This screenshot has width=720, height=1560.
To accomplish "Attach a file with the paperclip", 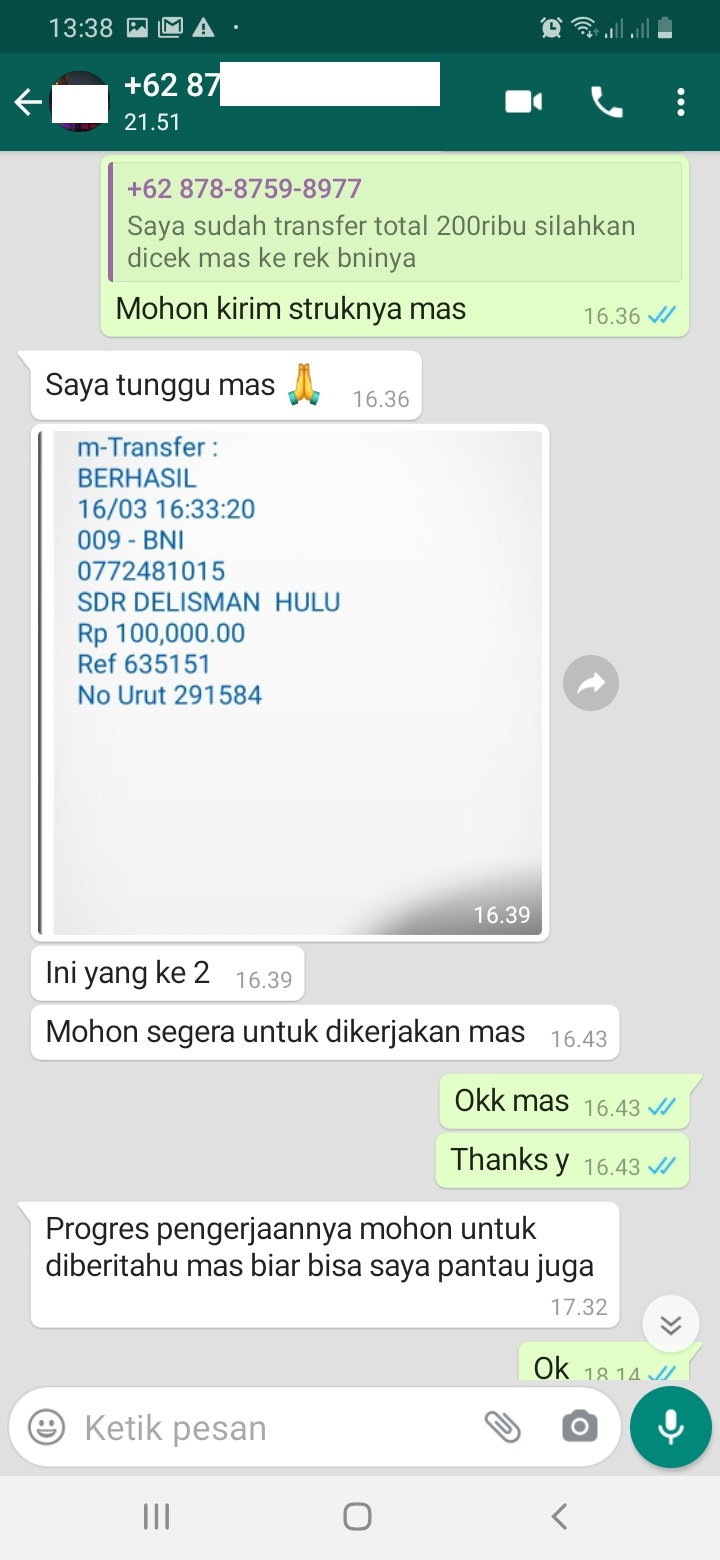I will click(x=503, y=1427).
